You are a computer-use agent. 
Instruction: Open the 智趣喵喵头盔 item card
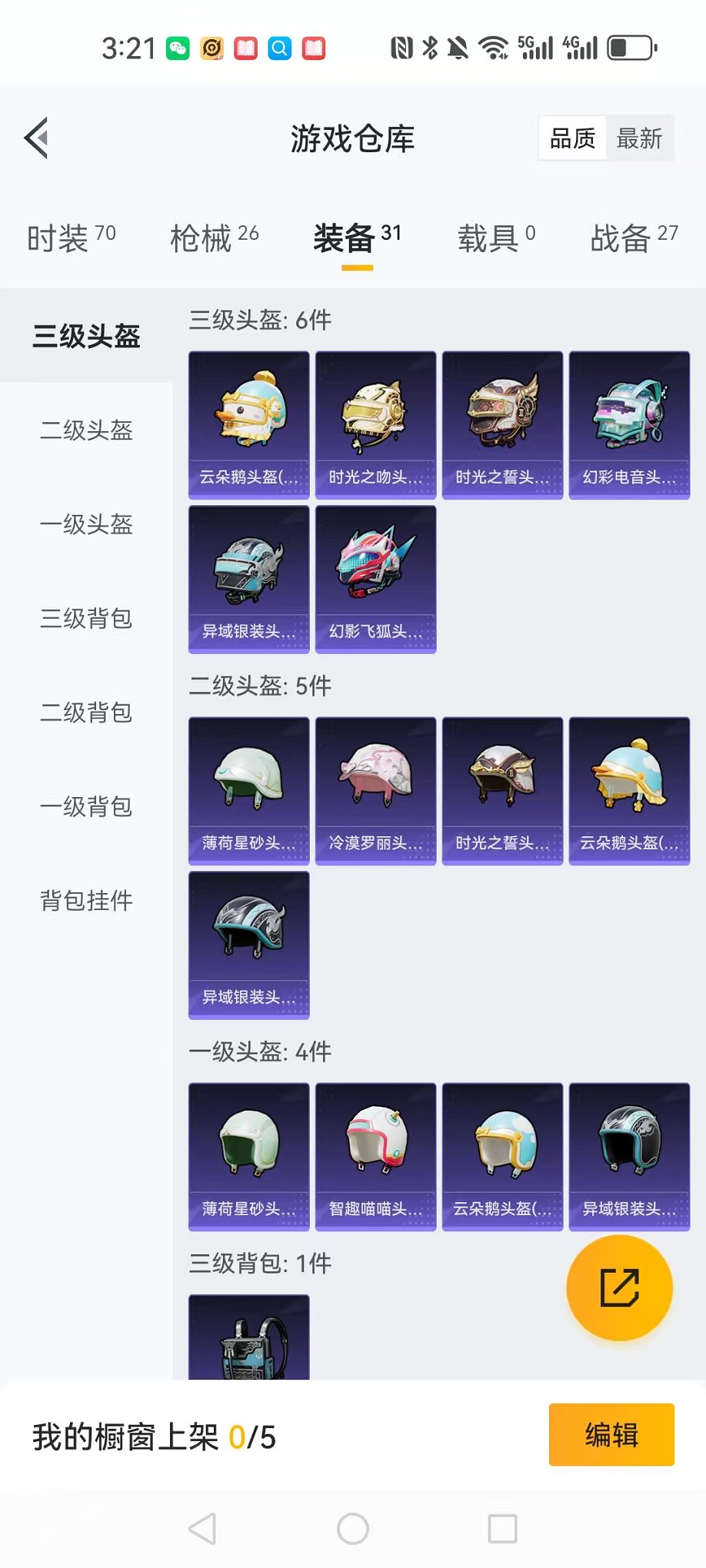pyautogui.click(x=375, y=1157)
